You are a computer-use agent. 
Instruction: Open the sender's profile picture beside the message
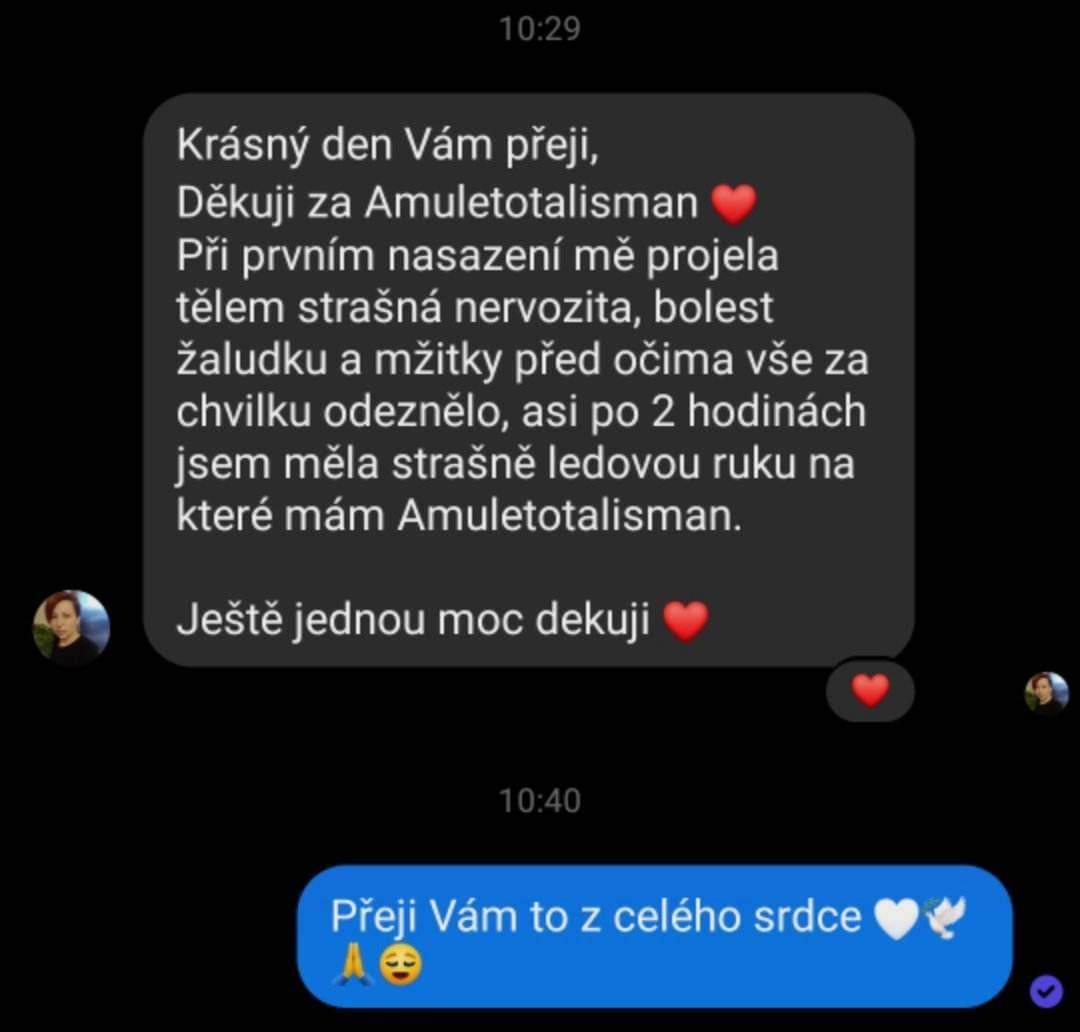71,628
